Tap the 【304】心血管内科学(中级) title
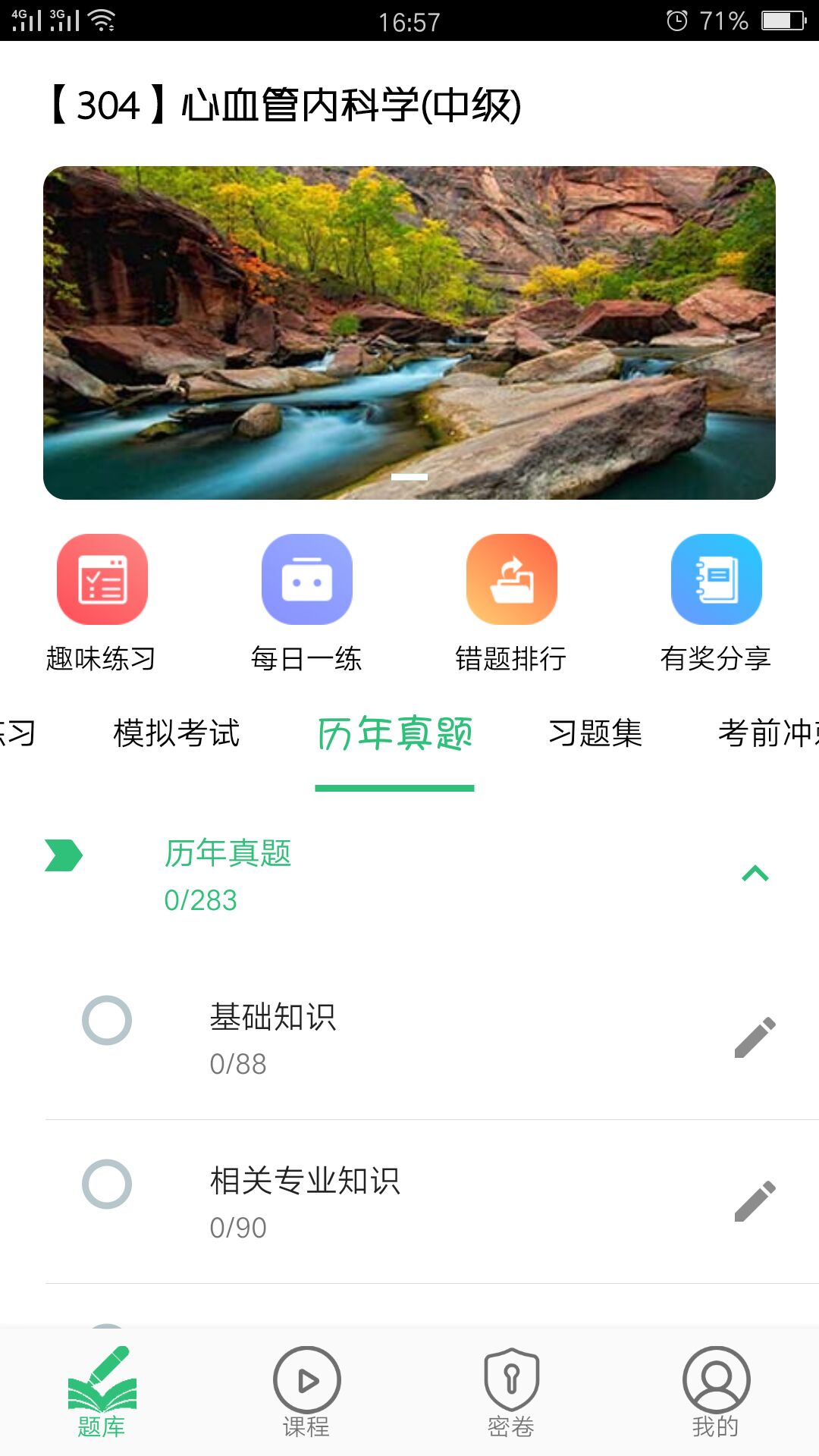Viewport: 819px width, 1456px height. point(284,105)
